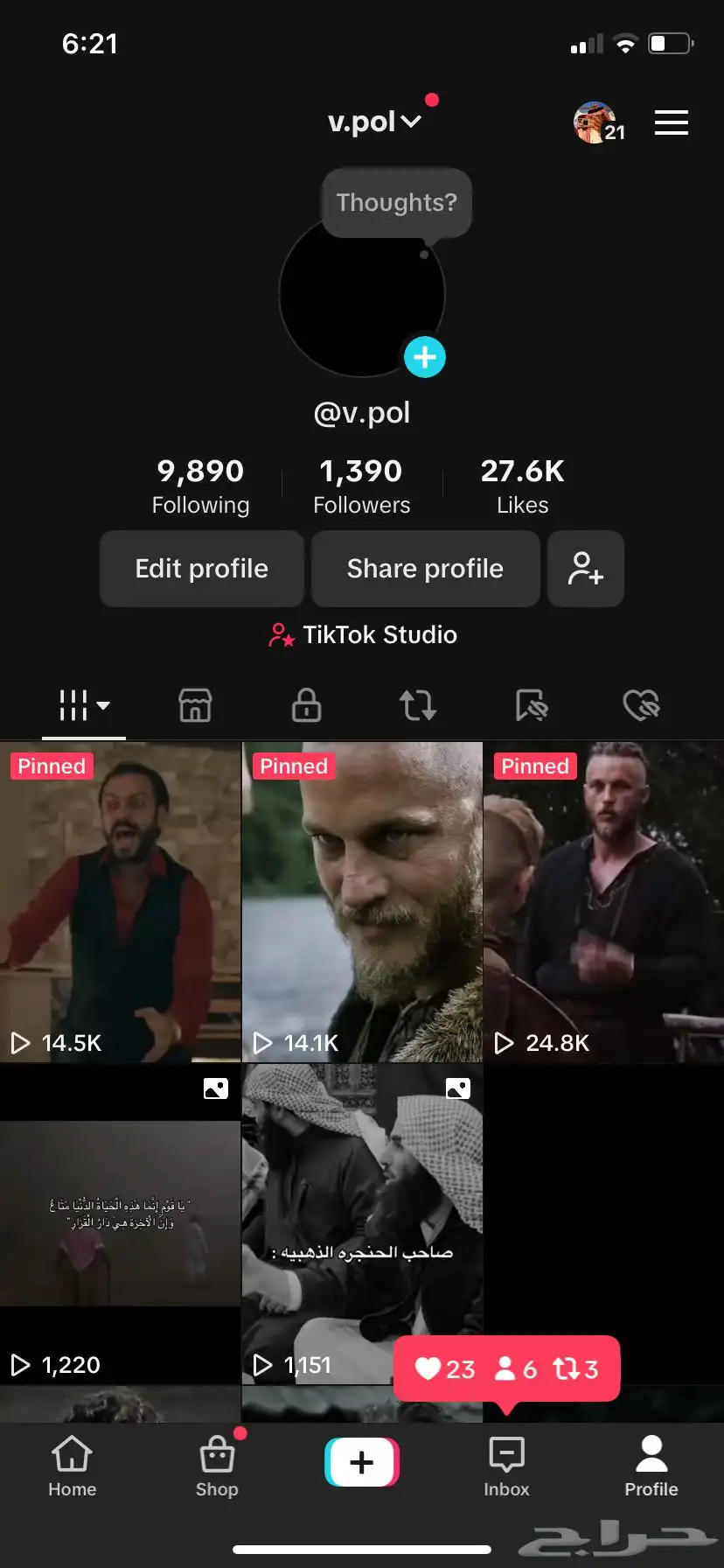Open the 9,890 Following list
The image size is (724, 1568).
[200, 486]
